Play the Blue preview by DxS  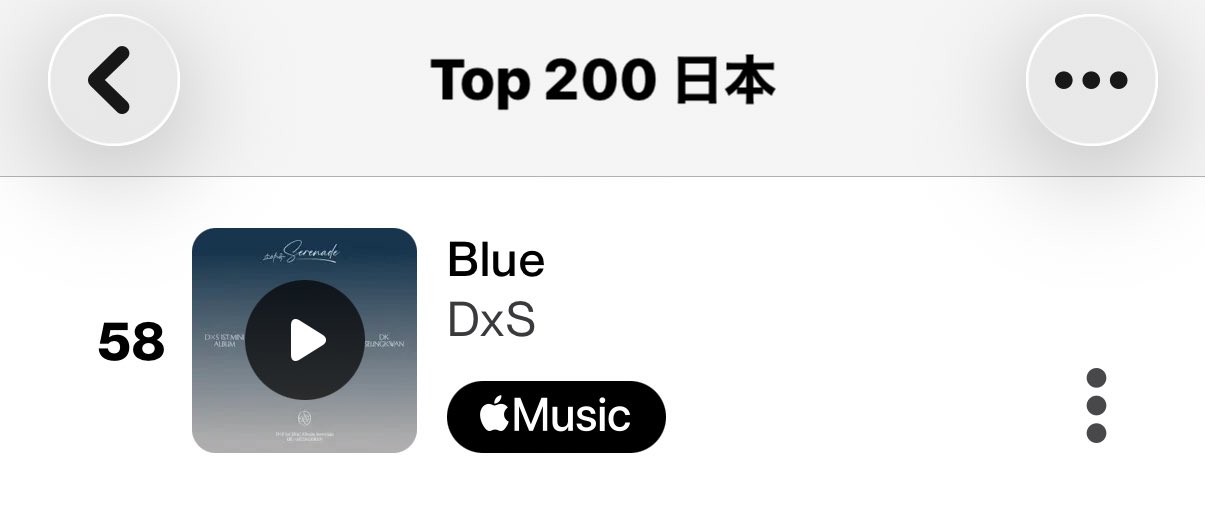(x=304, y=341)
